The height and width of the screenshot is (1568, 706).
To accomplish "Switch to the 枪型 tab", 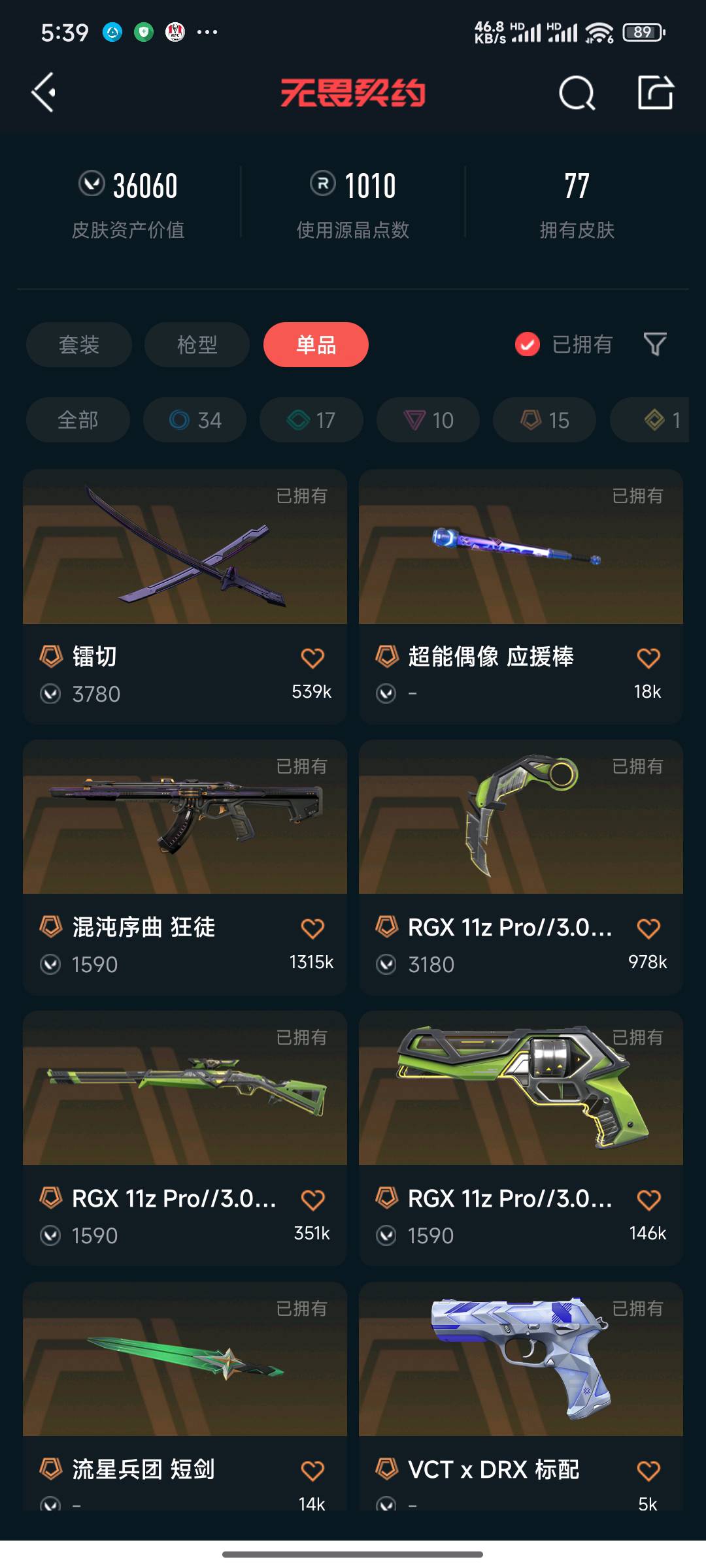I will pos(197,344).
